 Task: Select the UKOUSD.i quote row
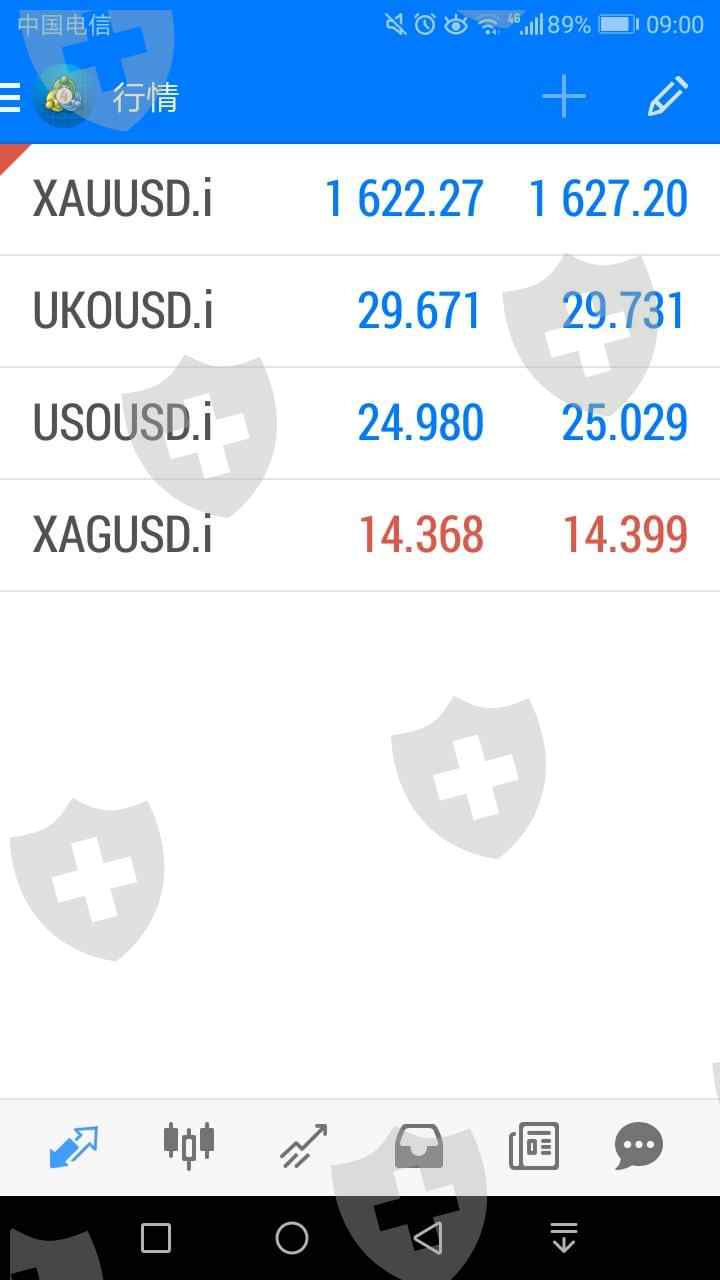(x=360, y=311)
